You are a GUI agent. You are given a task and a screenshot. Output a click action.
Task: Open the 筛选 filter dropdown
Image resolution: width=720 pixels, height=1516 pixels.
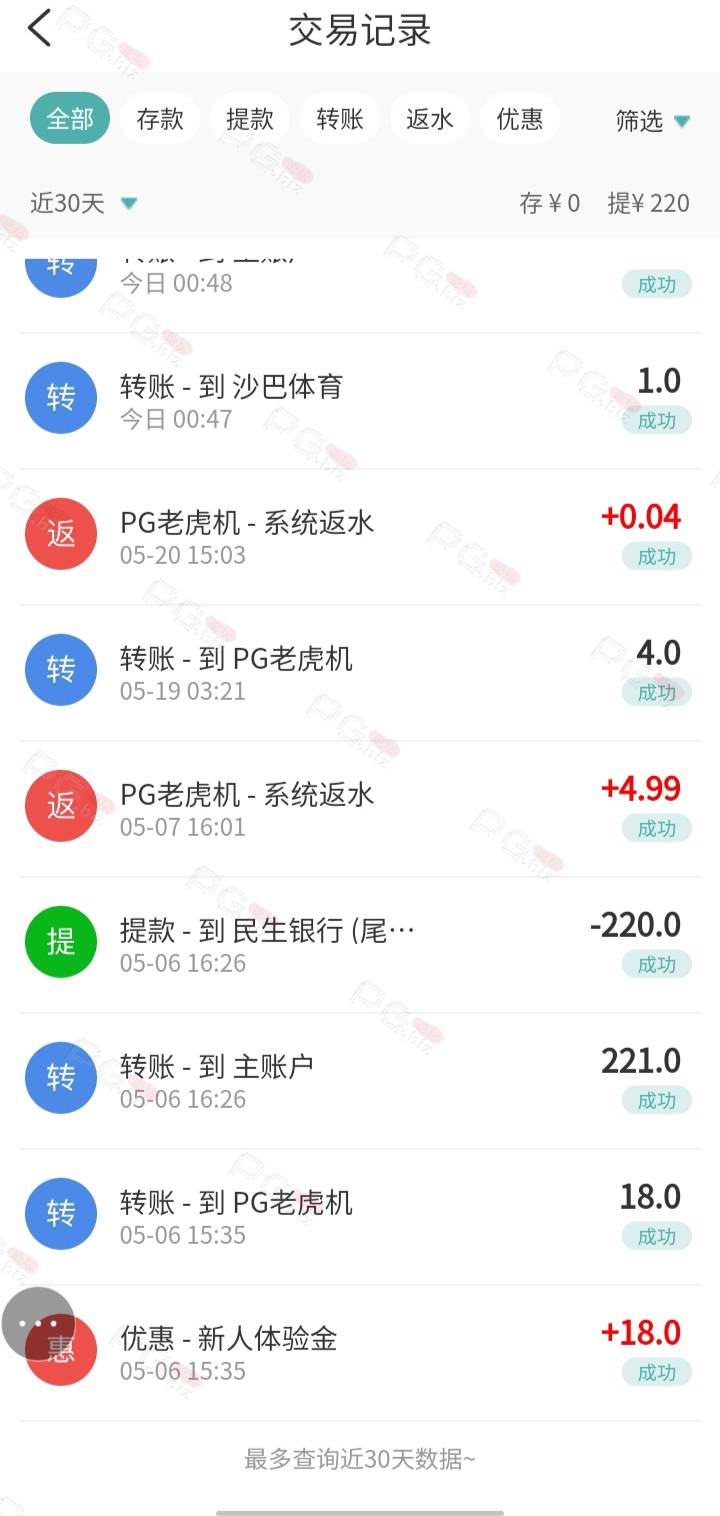coord(653,121)
